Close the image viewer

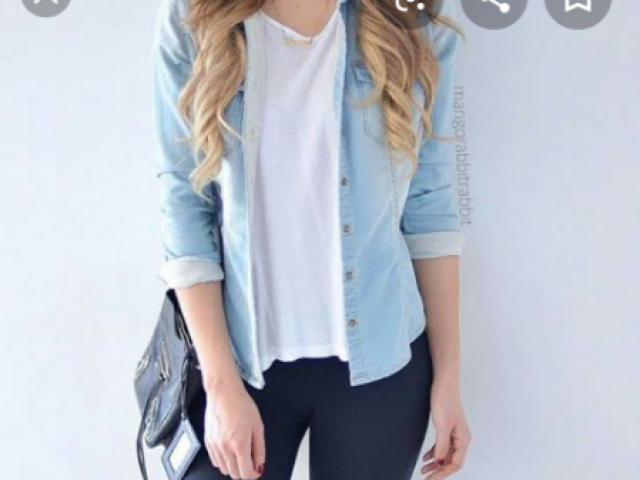click(x=46, y=3)
